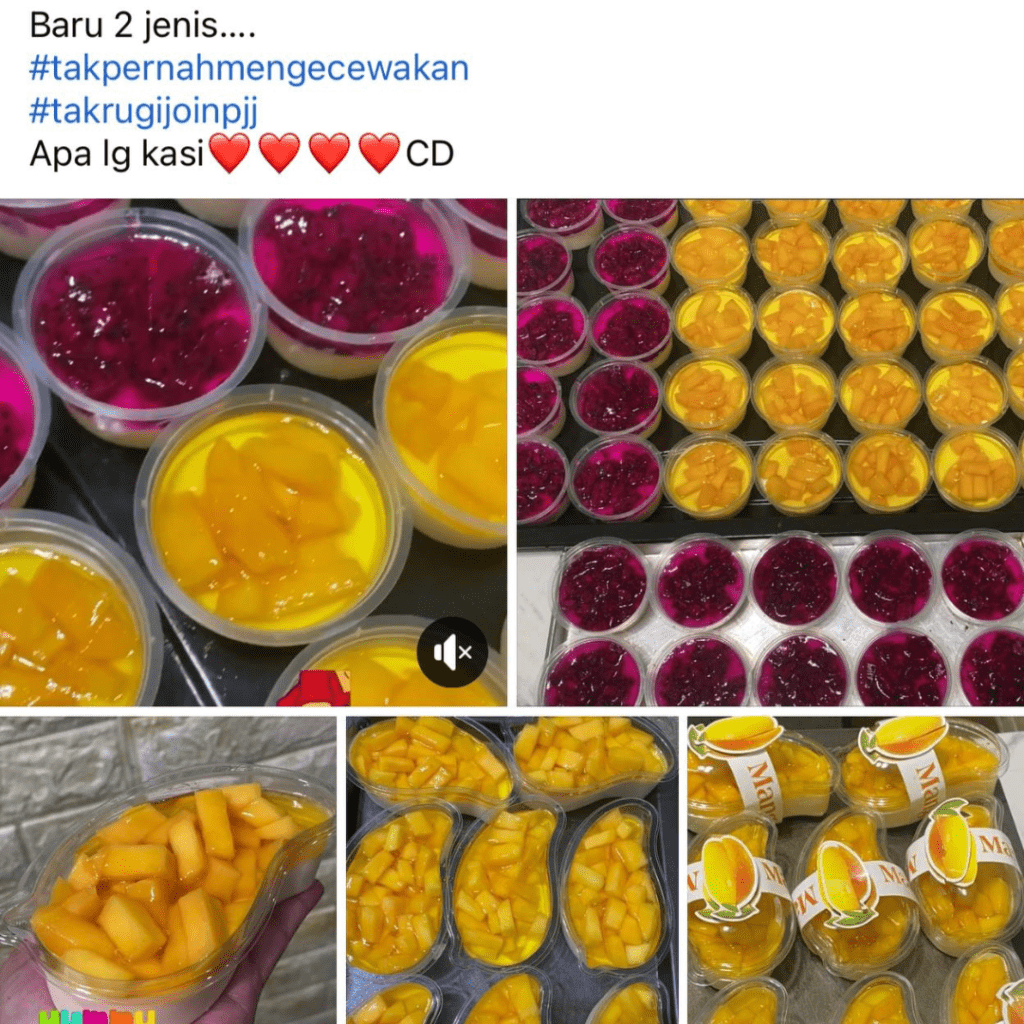Image resolution: width=1024 pixels, height=1024 pixels.
Task: Open the photo of trays of pudding cups
Action: pos(770,452)
